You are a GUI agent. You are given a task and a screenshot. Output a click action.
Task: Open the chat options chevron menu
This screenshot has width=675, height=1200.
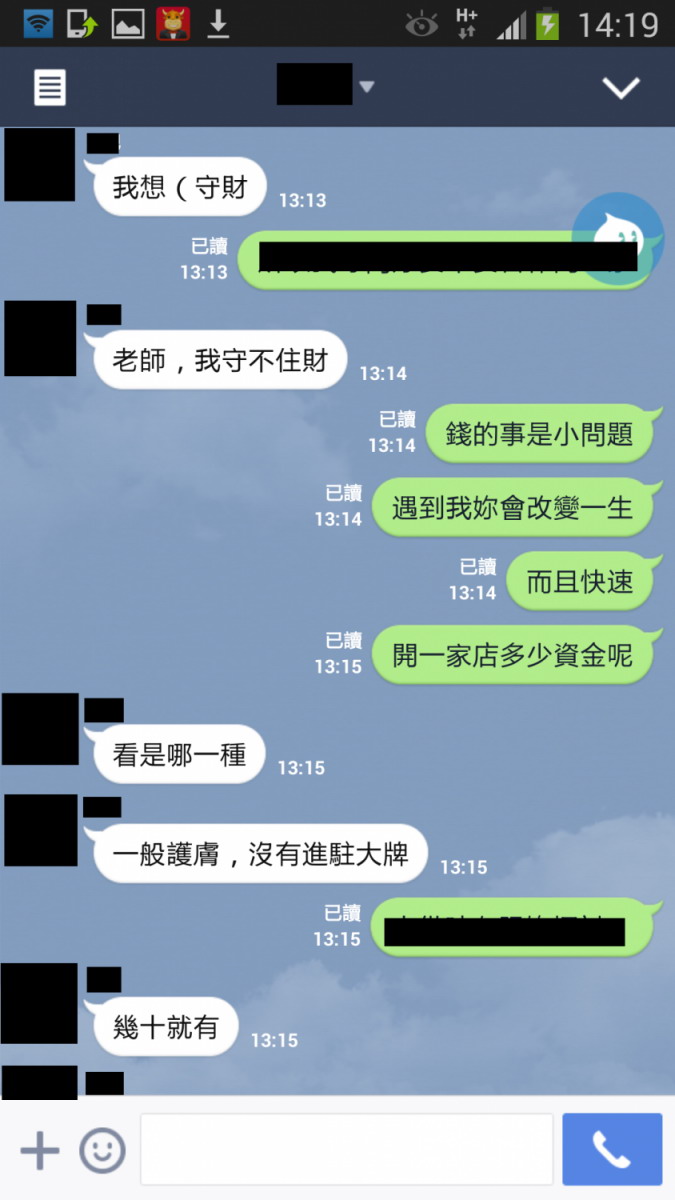click(621, 88)
